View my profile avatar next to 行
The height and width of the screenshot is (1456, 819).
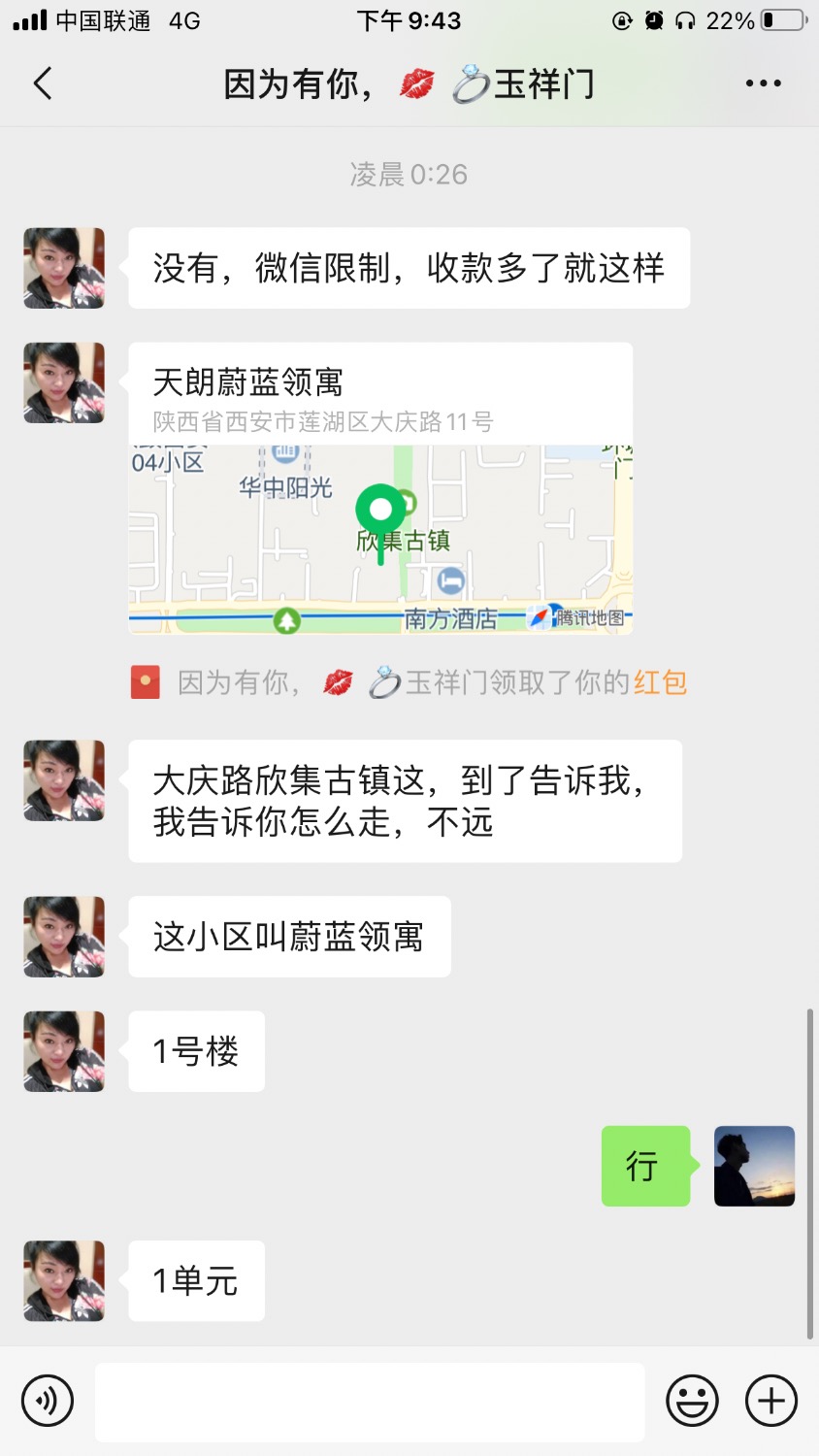tap(754, 1166)
